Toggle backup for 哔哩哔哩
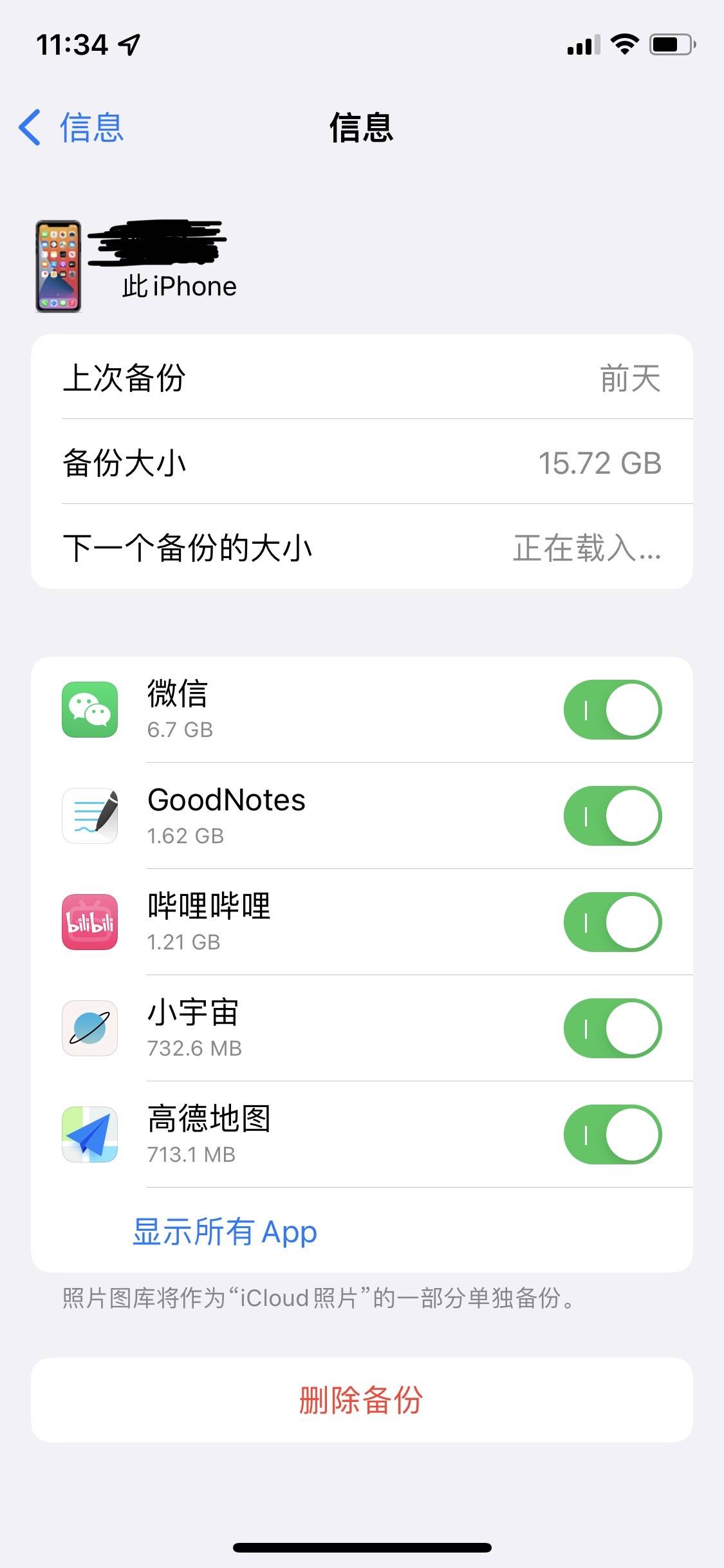724x1568 pixels. [x=612, y=922]
